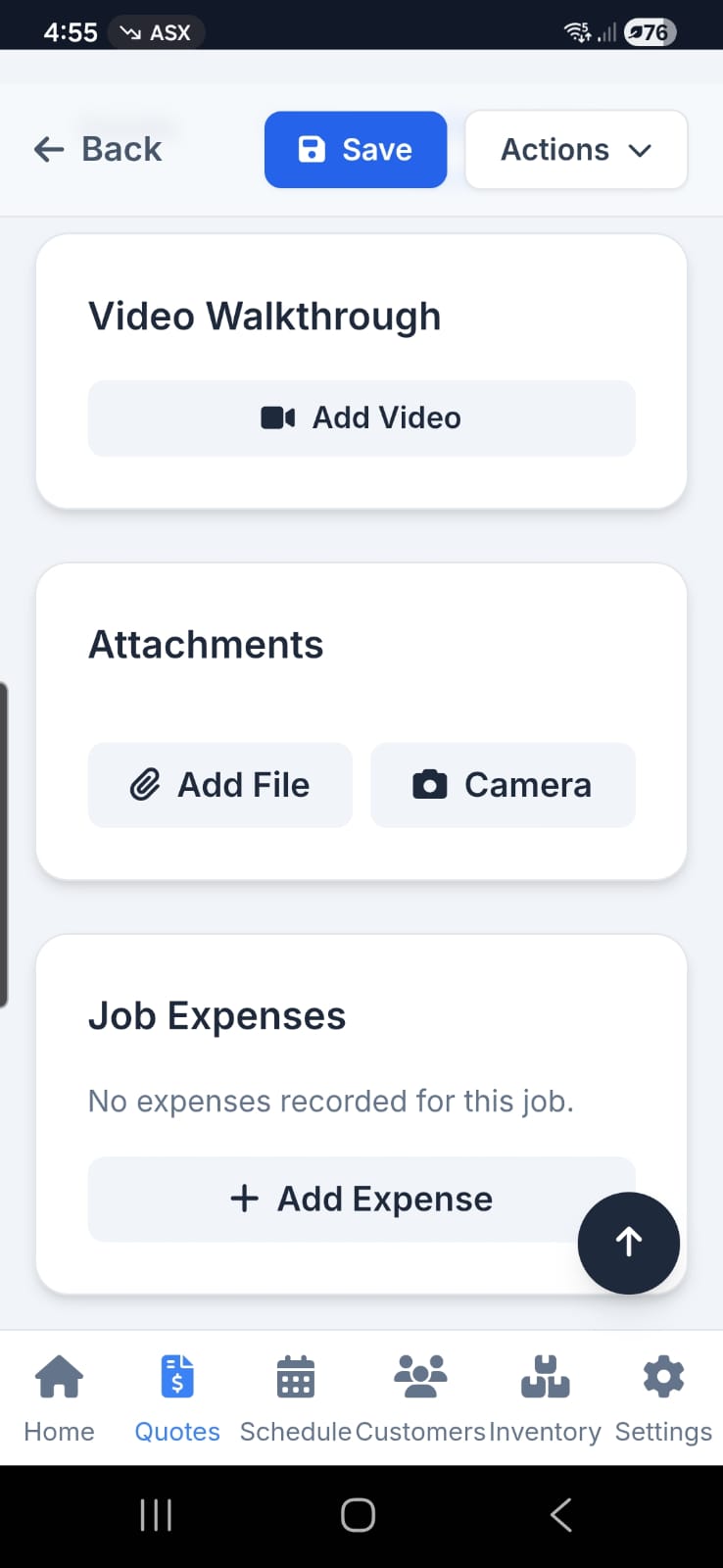Switch to the Quotes section
Image resolution: width=723 pixels, height=1568 pixels.
tap(176, 1398)
